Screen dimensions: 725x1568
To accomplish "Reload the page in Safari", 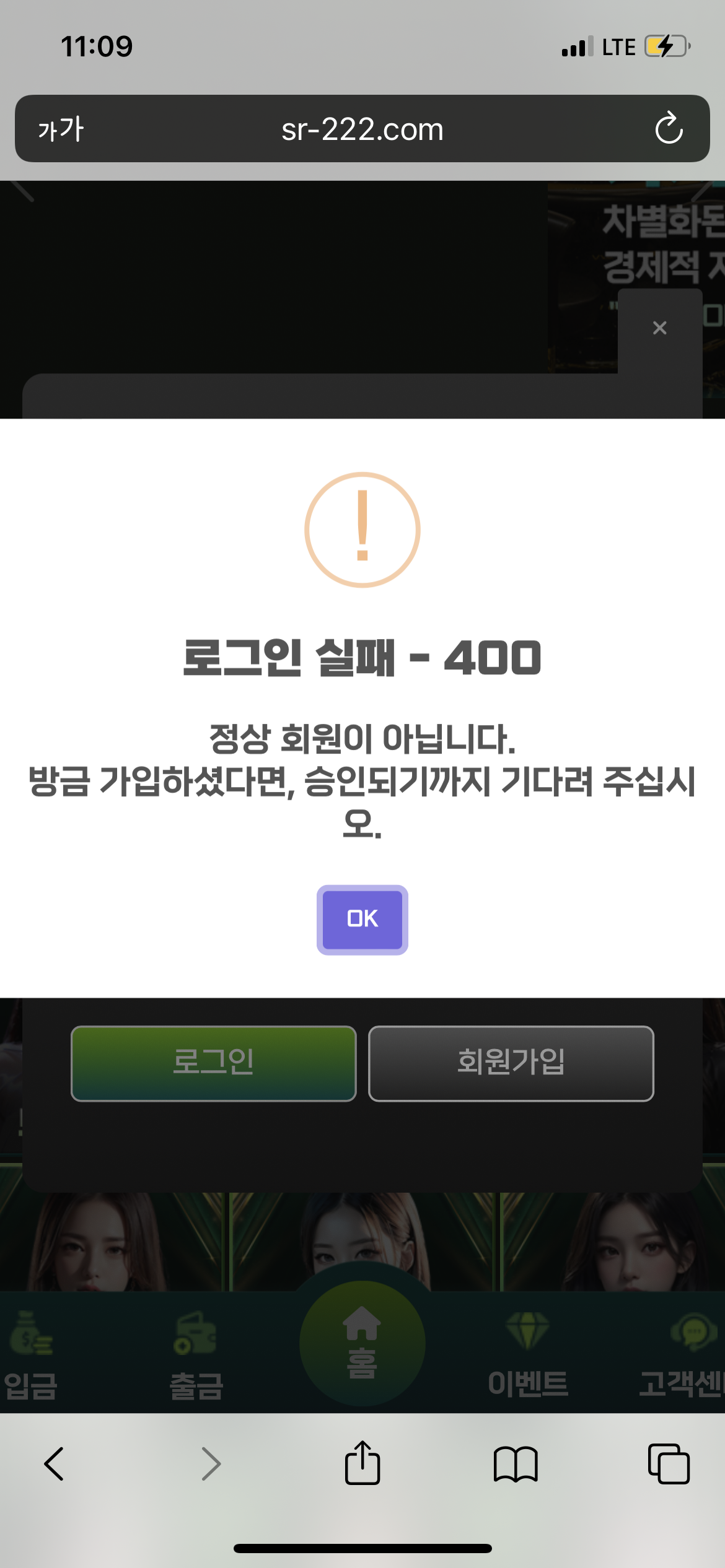I will click(669, 129).
